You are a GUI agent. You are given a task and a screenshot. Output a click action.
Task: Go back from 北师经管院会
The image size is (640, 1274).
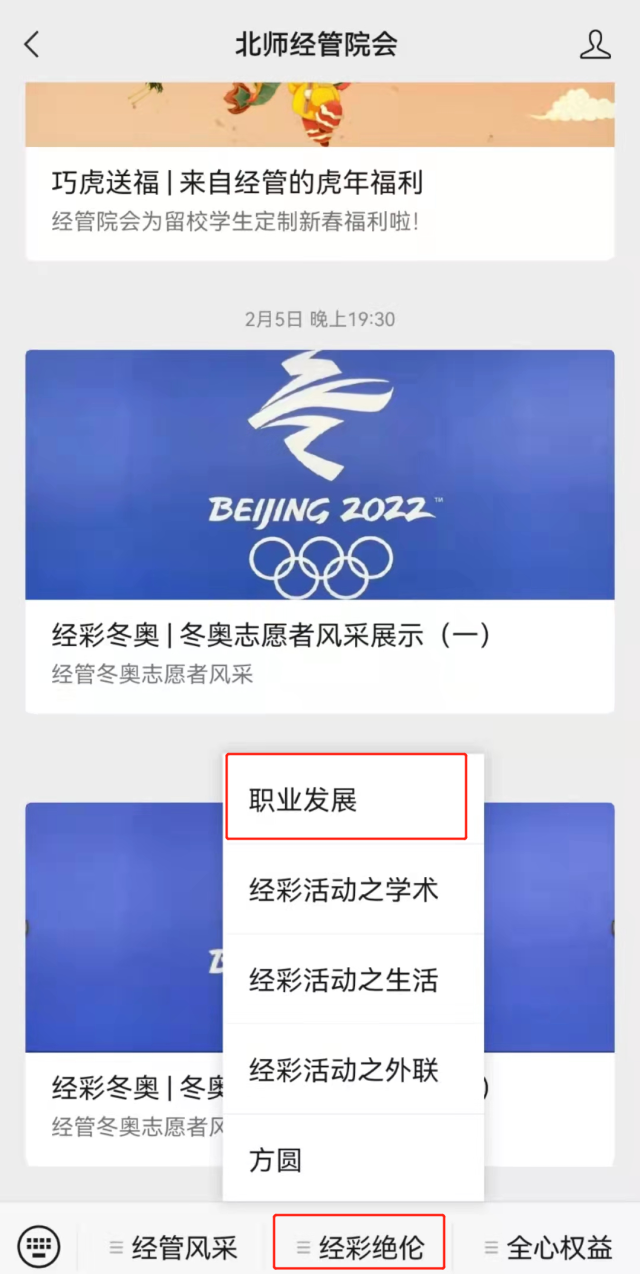32,45
